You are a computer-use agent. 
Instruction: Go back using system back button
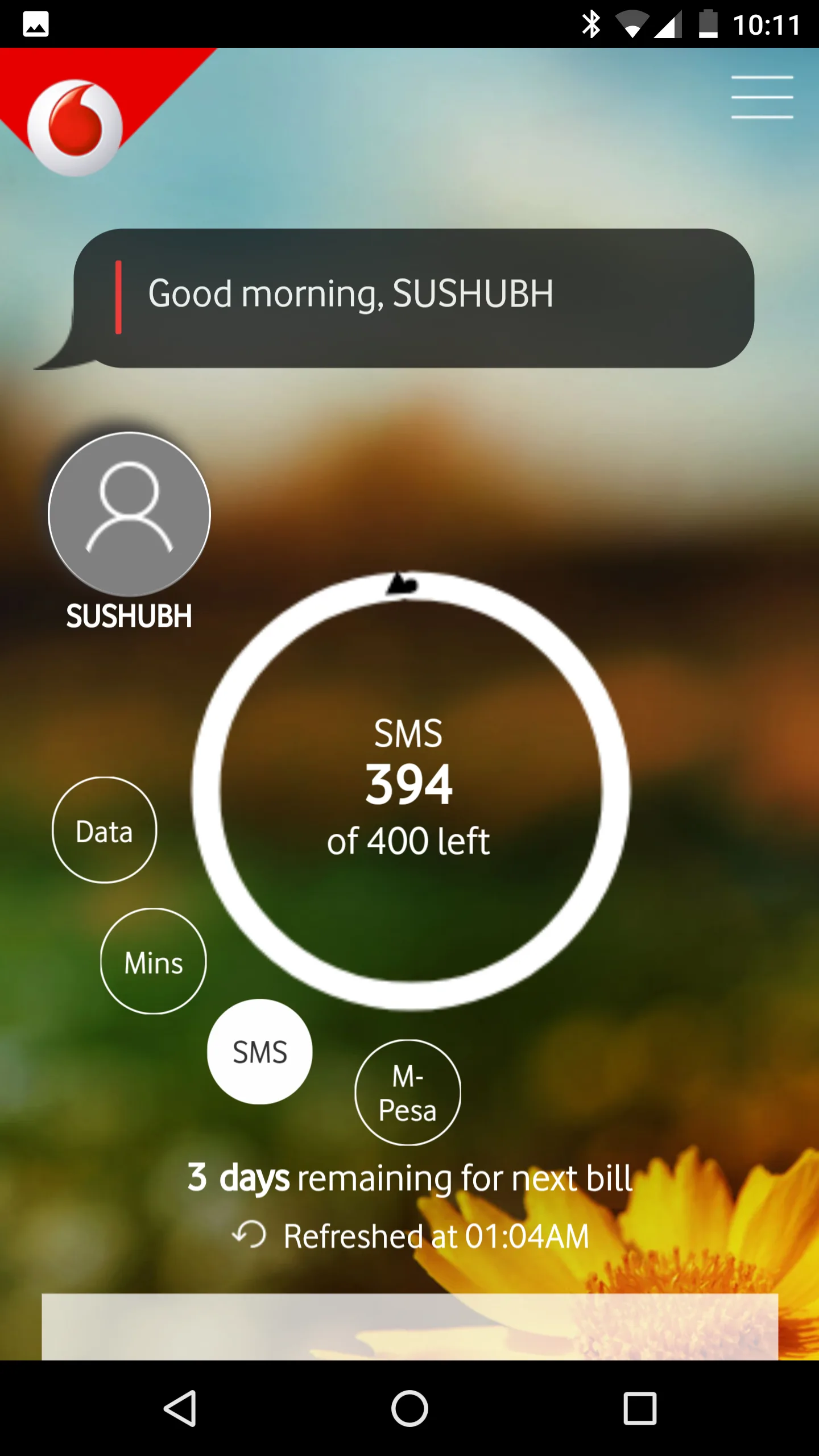(180, 1408)
